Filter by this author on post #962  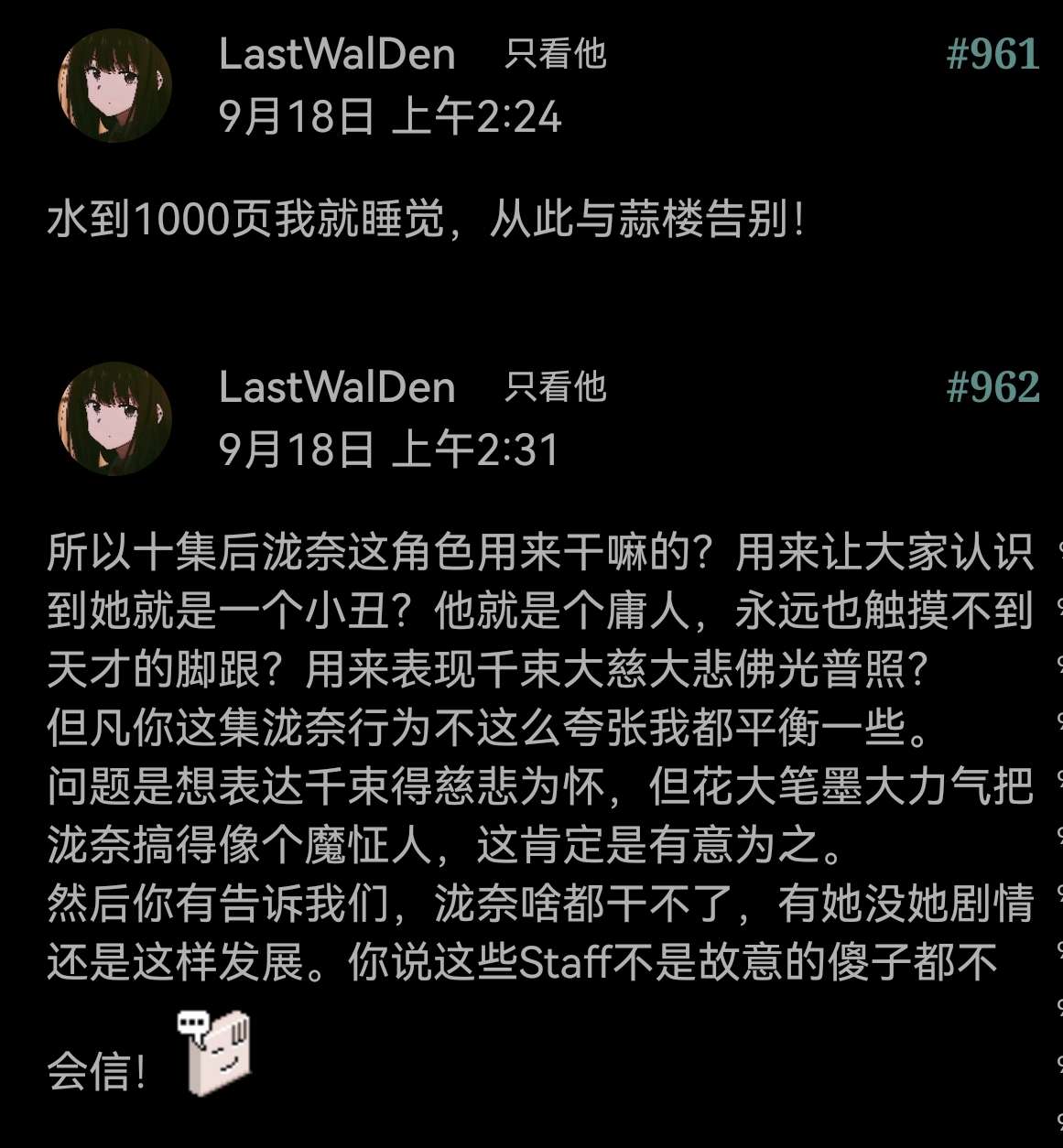(555, 387)
